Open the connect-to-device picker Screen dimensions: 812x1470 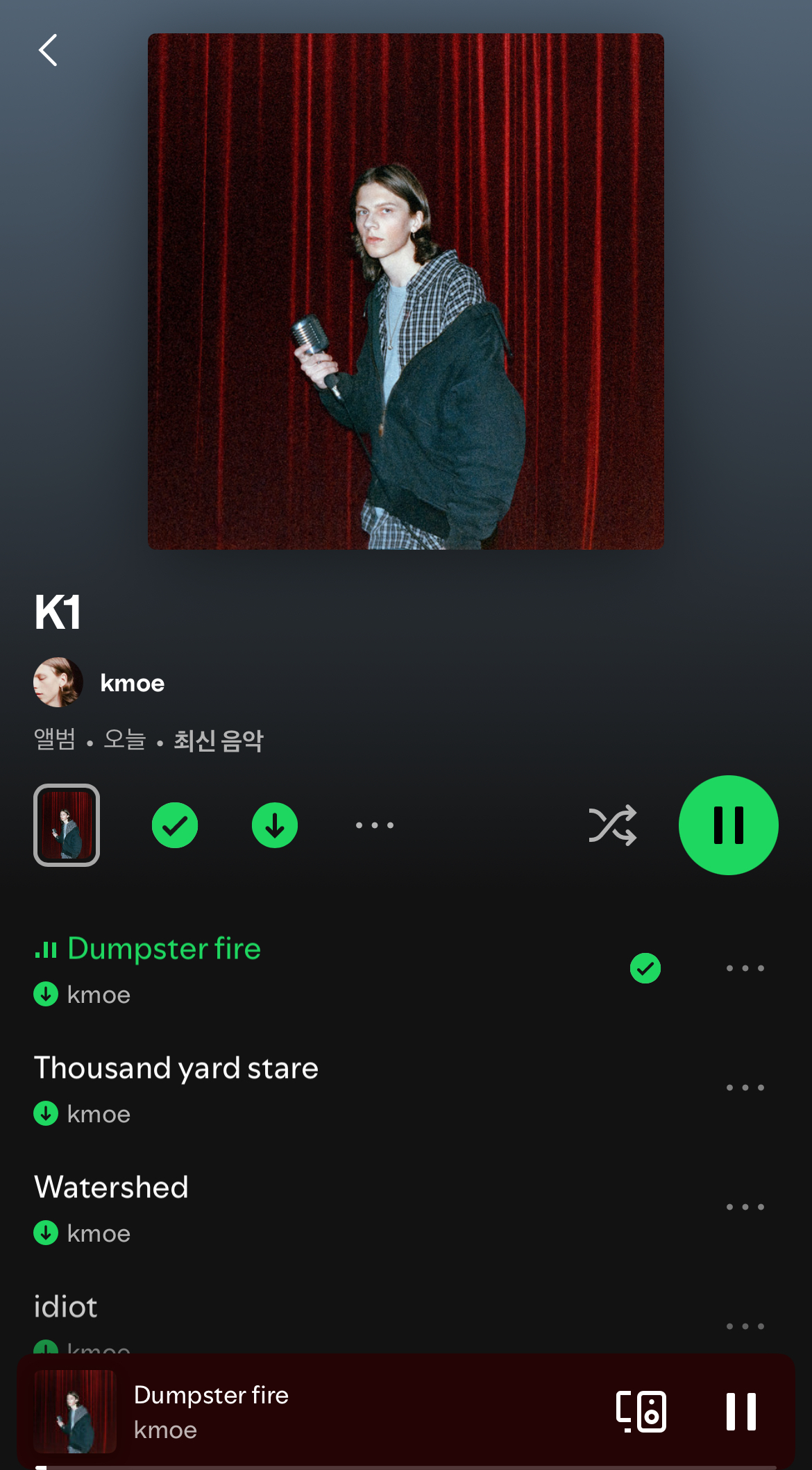641,1412
